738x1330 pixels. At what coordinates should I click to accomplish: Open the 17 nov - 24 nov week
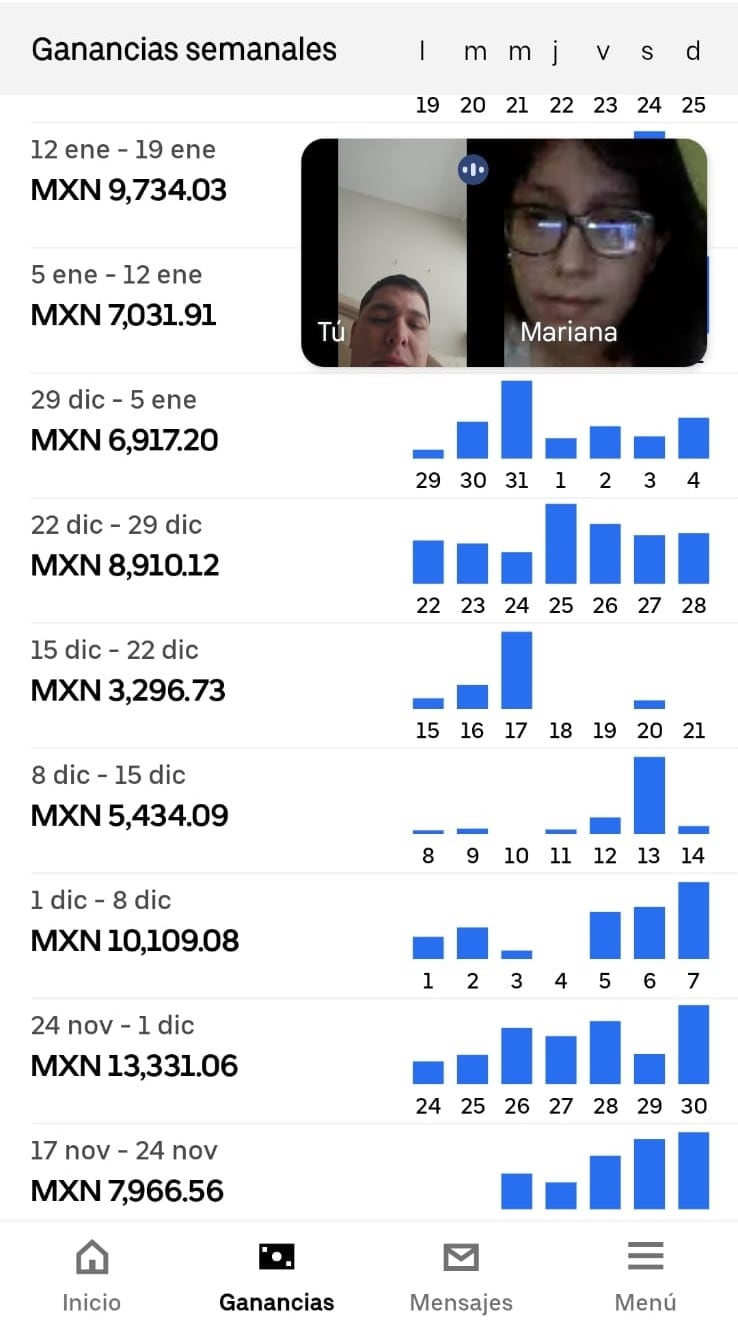[130, 1172]
